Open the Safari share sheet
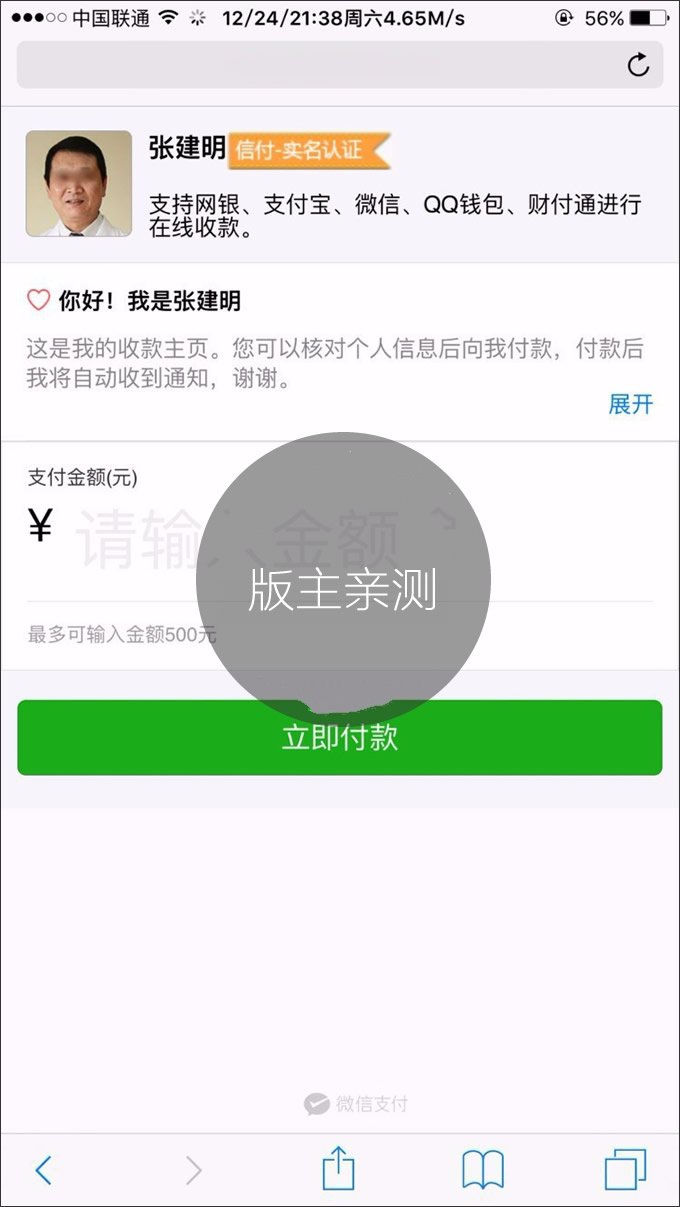 (338, 1168)
